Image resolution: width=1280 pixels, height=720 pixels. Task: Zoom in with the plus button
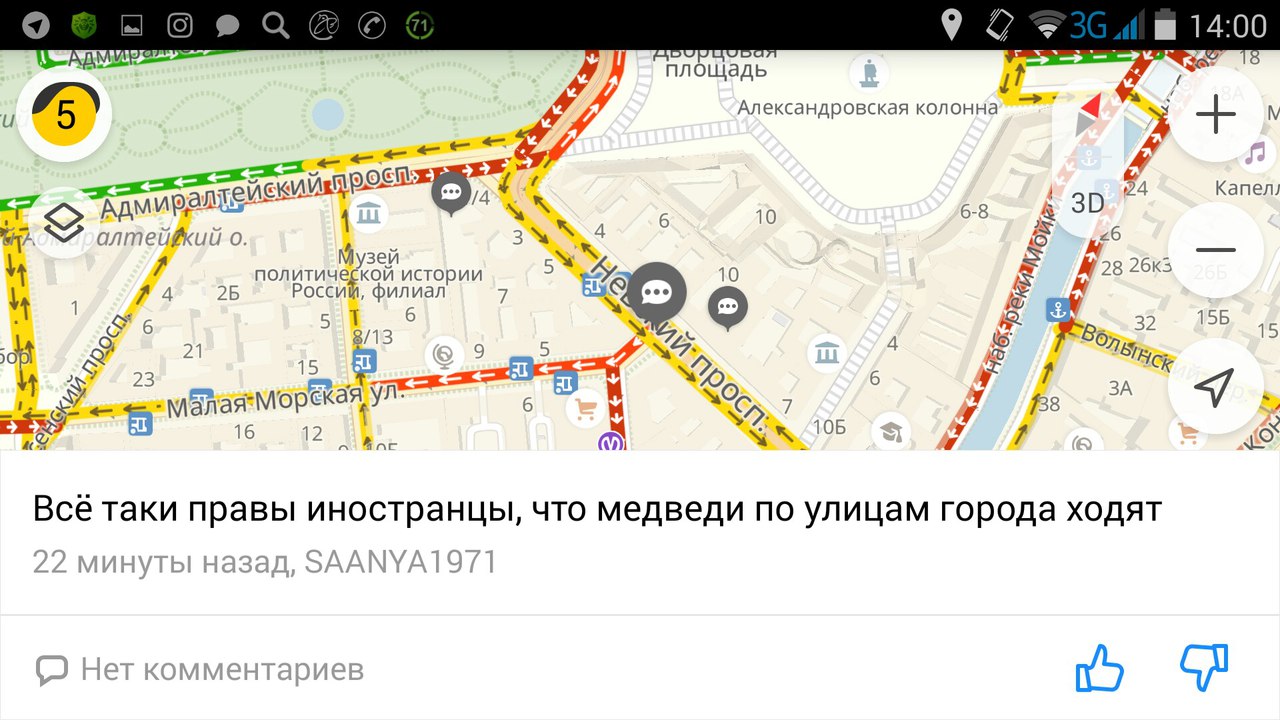pos(1215,115)
